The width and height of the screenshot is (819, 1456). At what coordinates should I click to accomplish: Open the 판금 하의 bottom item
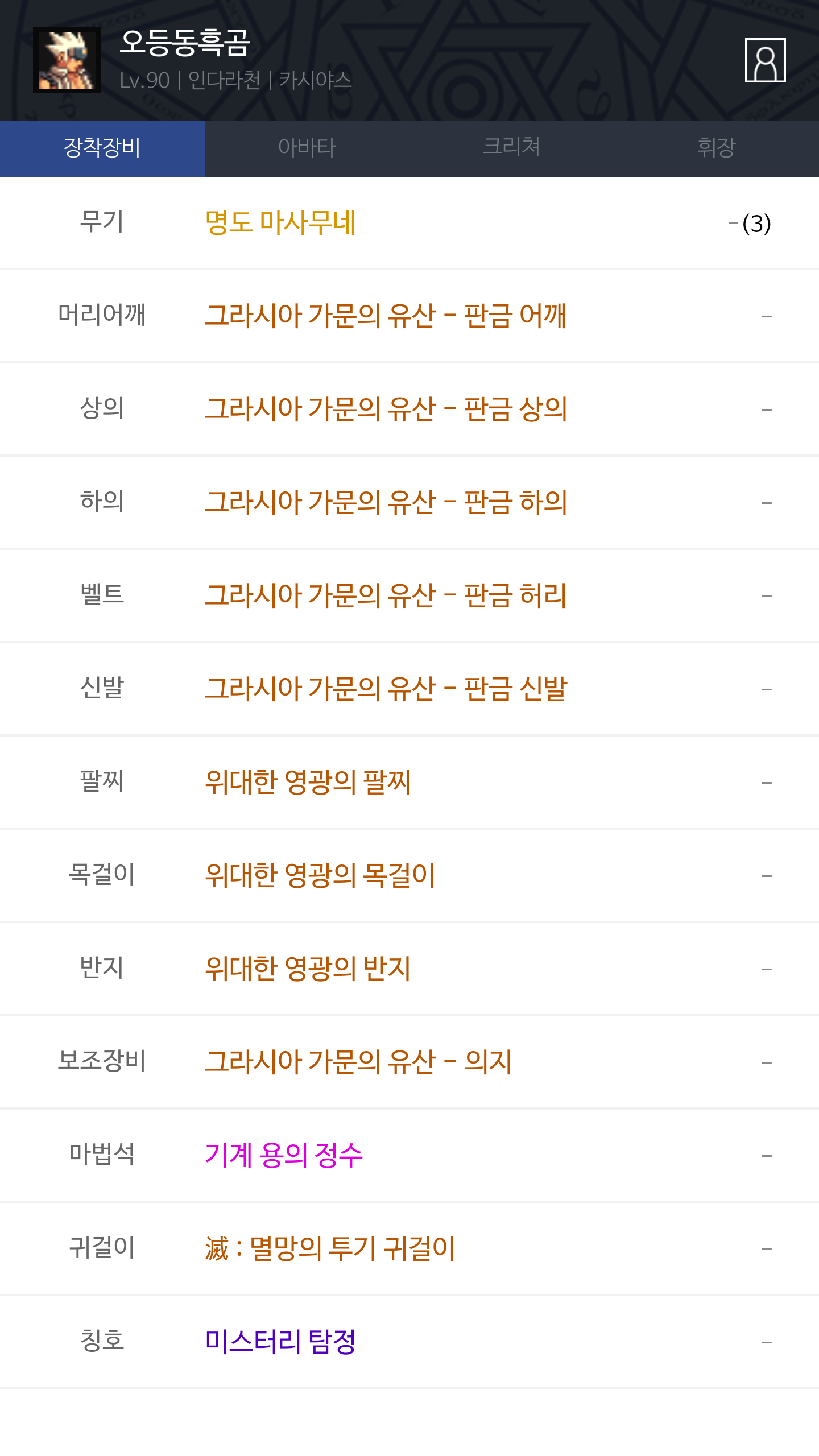coord(386,502)
